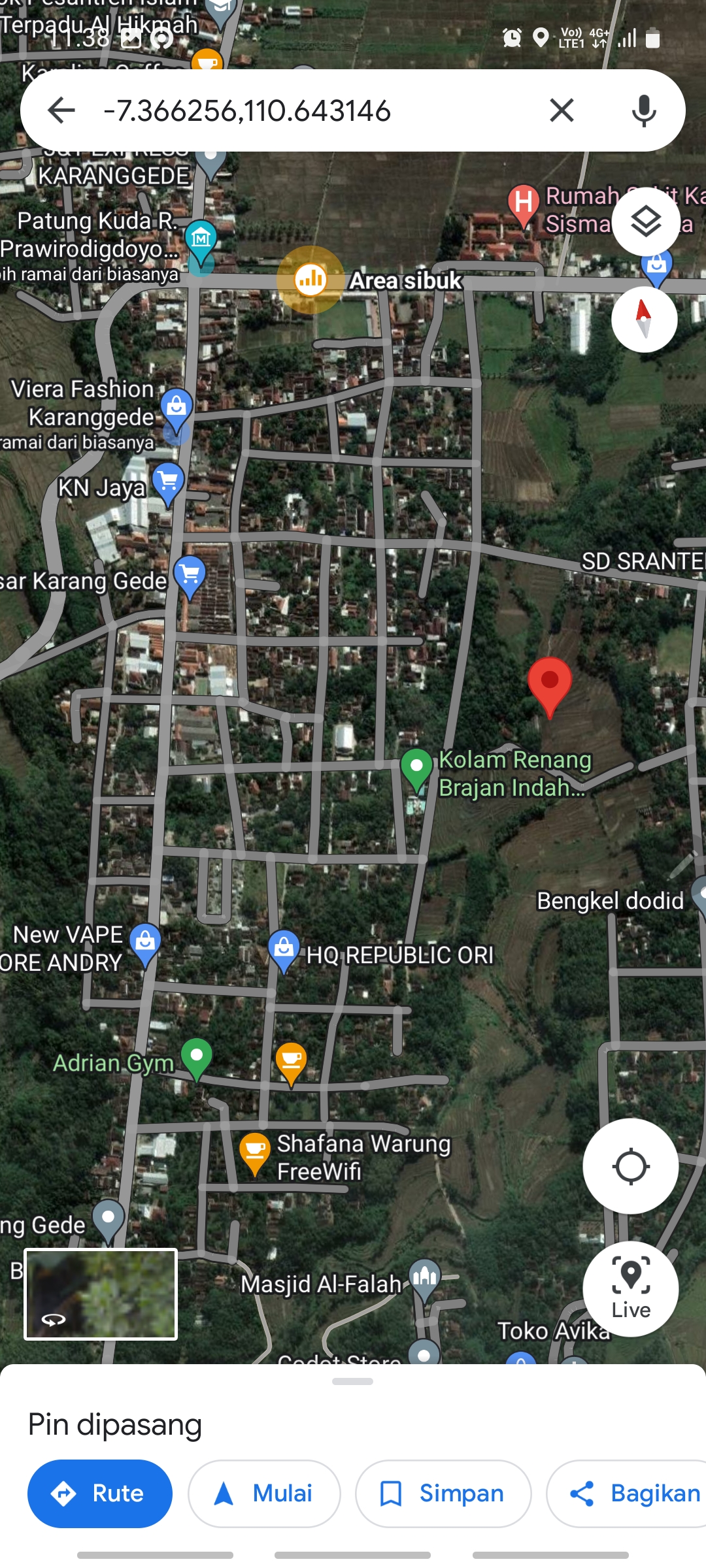The image size is (706, 1568).
Task: Expand the Pin dipasang sheet handle
Action: 352,1381
